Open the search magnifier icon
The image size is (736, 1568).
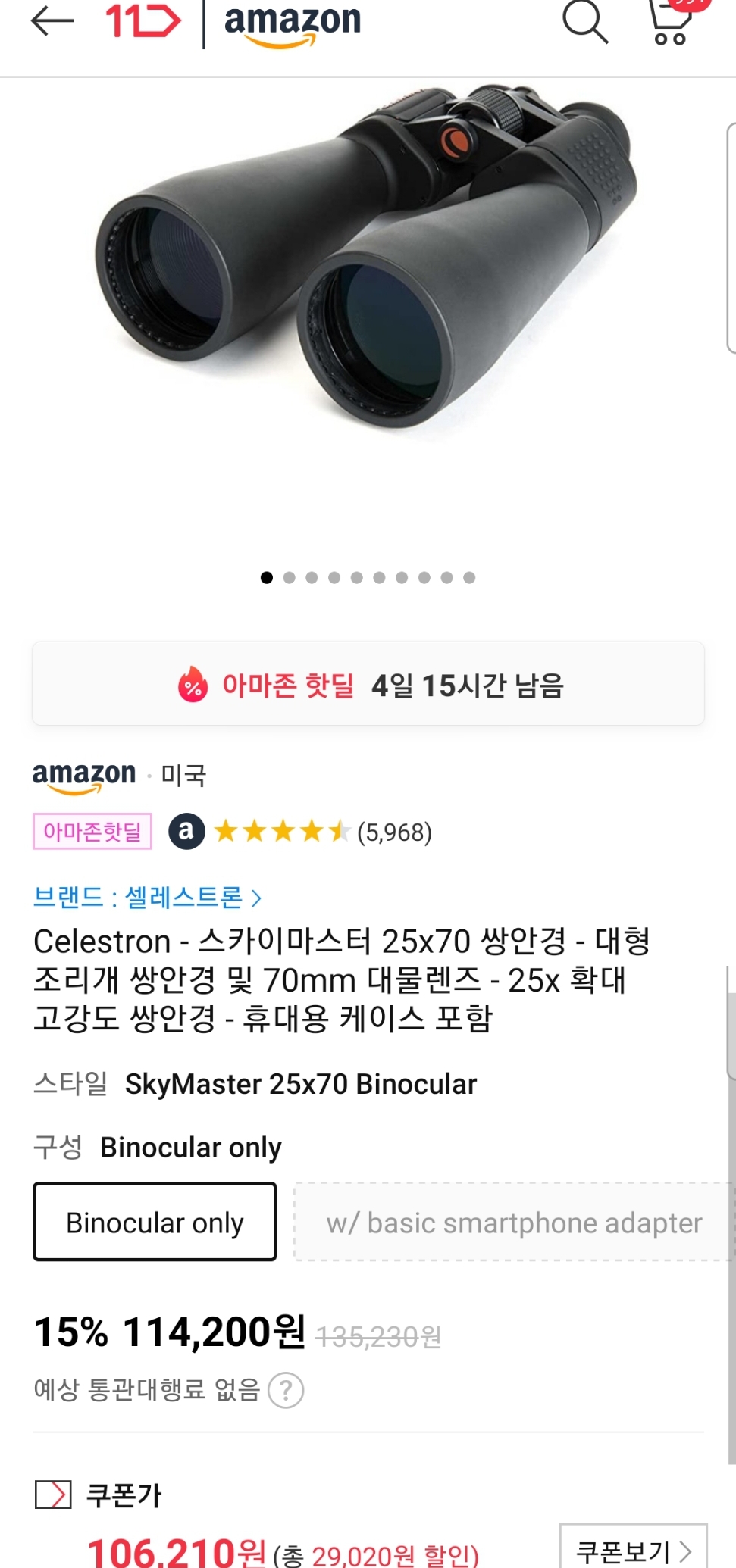pos(585,21)
